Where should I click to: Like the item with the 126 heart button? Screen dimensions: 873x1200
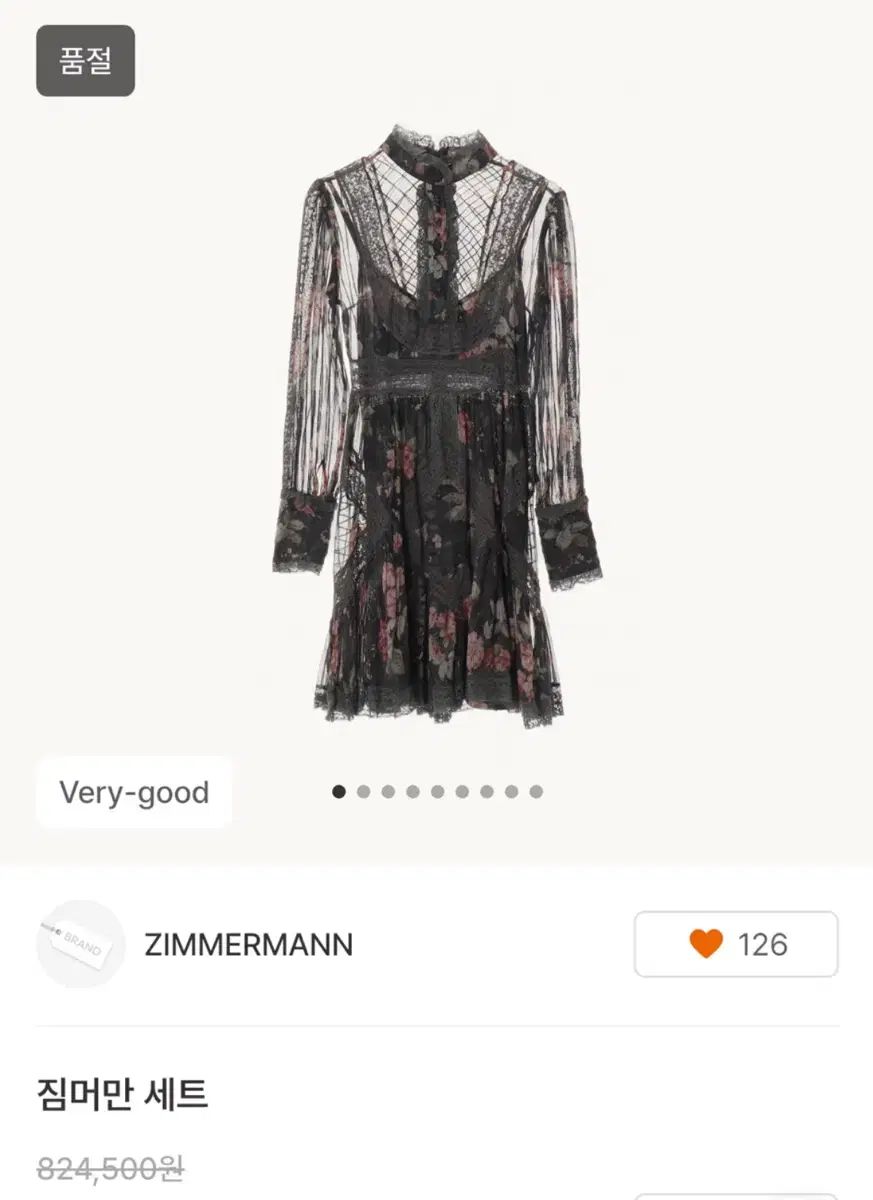(x=736, y=944)
